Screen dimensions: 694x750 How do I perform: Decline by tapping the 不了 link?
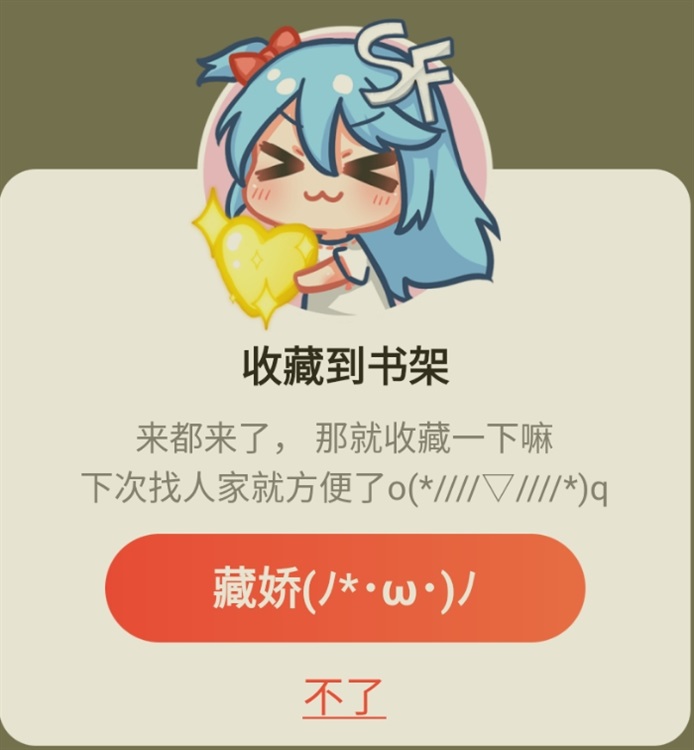(344, 698)
